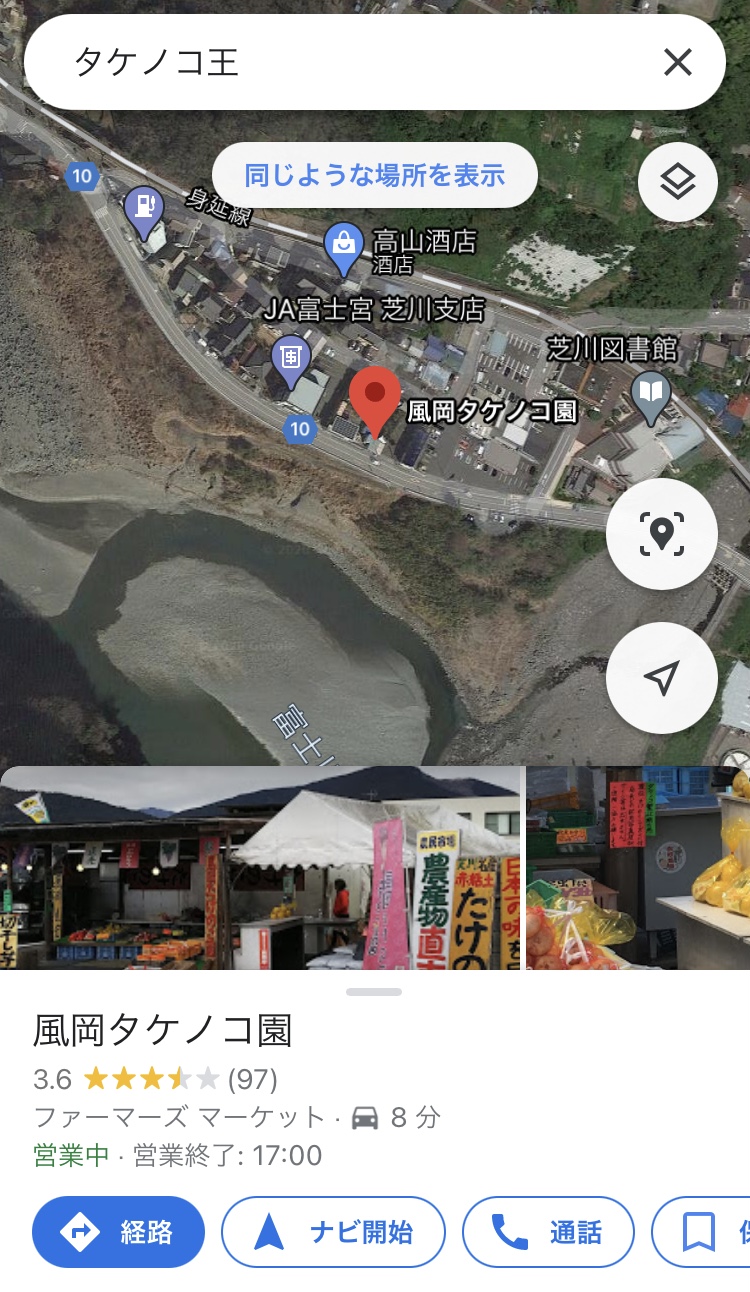Call the place via 通話
Image resolution: width=750 pixels, height=1292 pixels.
pos(548,1232)
